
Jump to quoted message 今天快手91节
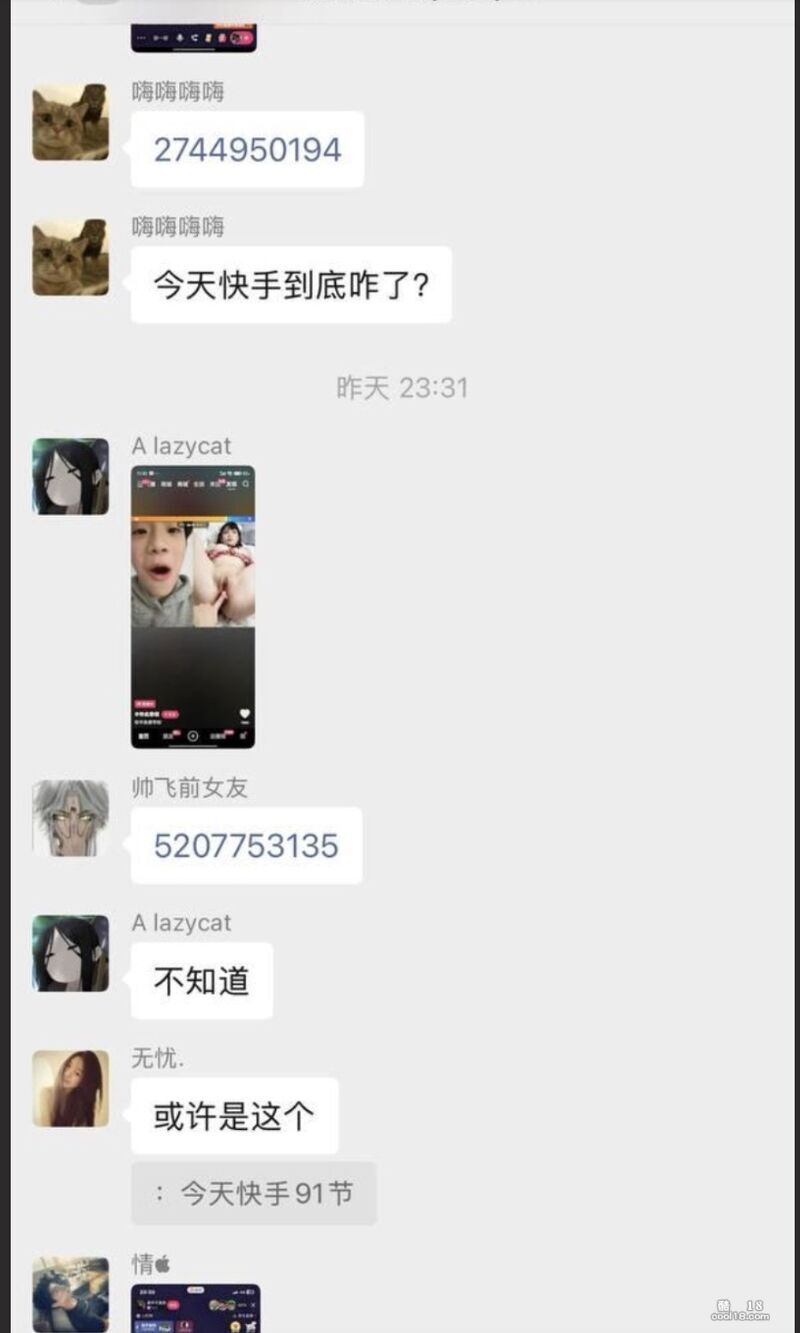254,1193
